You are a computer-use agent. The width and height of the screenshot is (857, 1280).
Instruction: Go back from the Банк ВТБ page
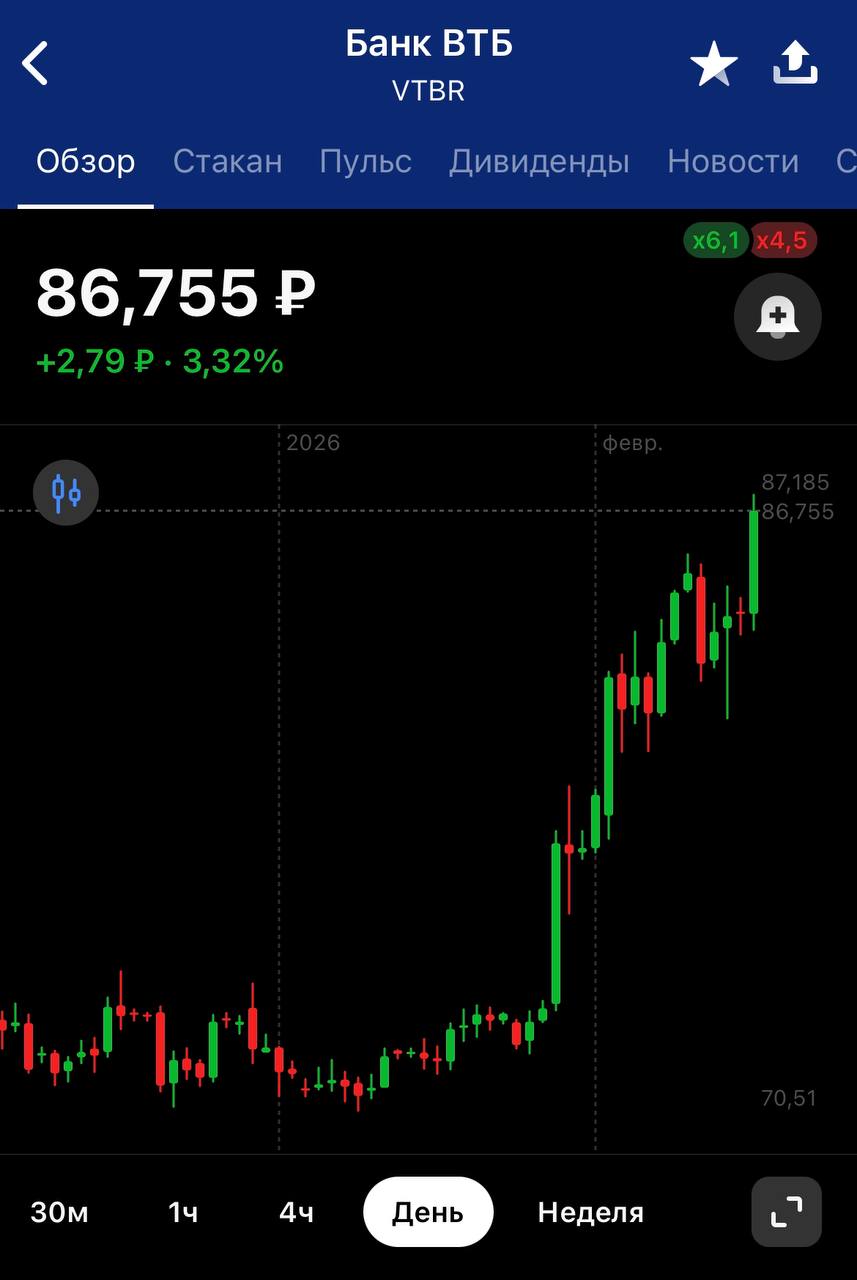36,65
